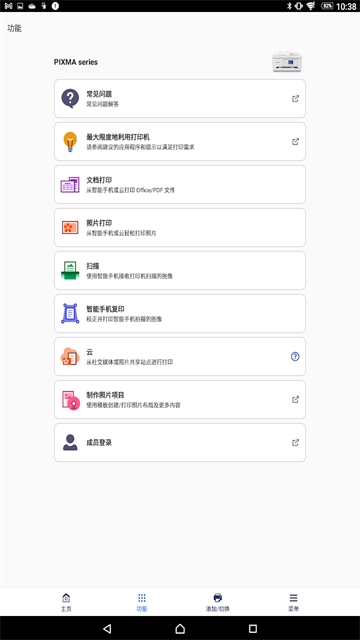
Task: Select 文档打印 document printing
Action: coord(180,184)
